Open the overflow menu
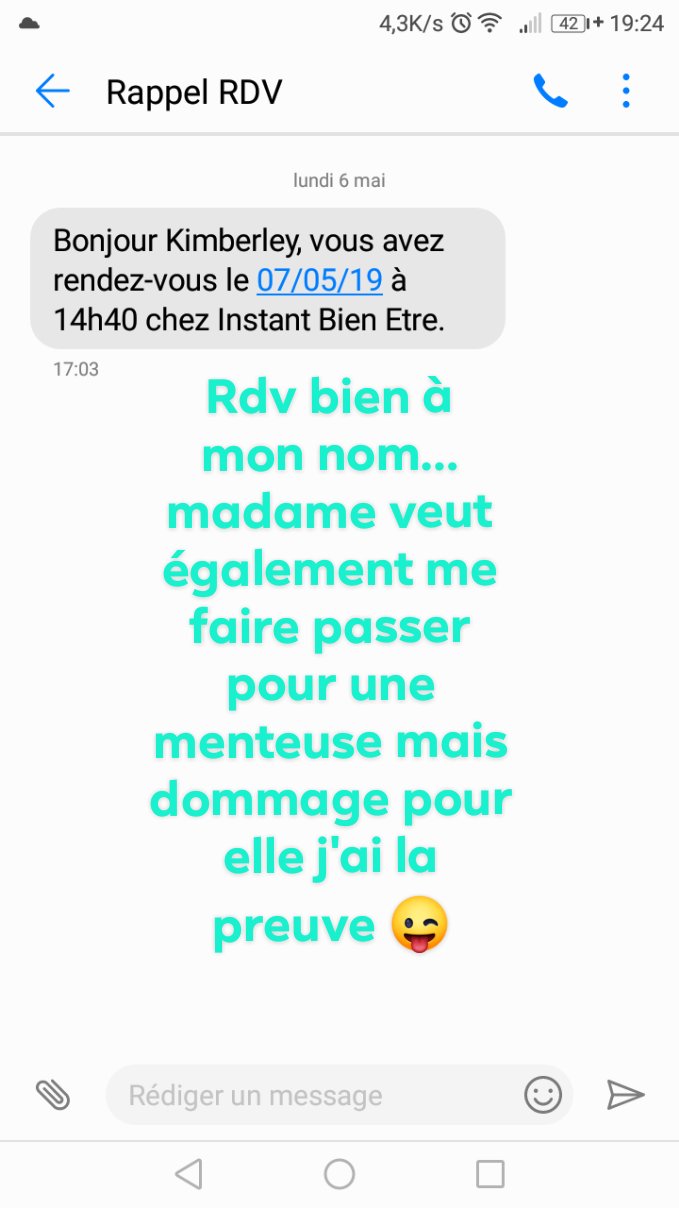This screenshot has height=1208, width=679. (626, 92)
